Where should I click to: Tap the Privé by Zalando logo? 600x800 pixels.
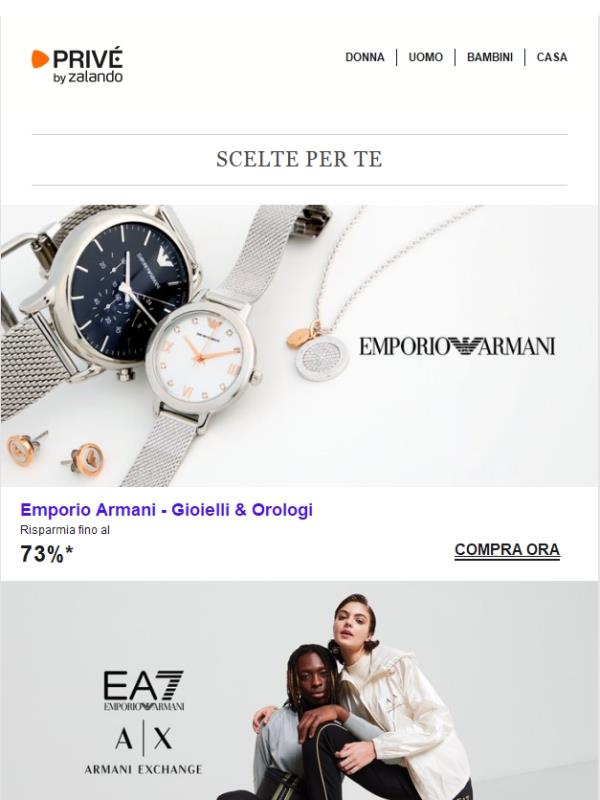pos(77,63)
